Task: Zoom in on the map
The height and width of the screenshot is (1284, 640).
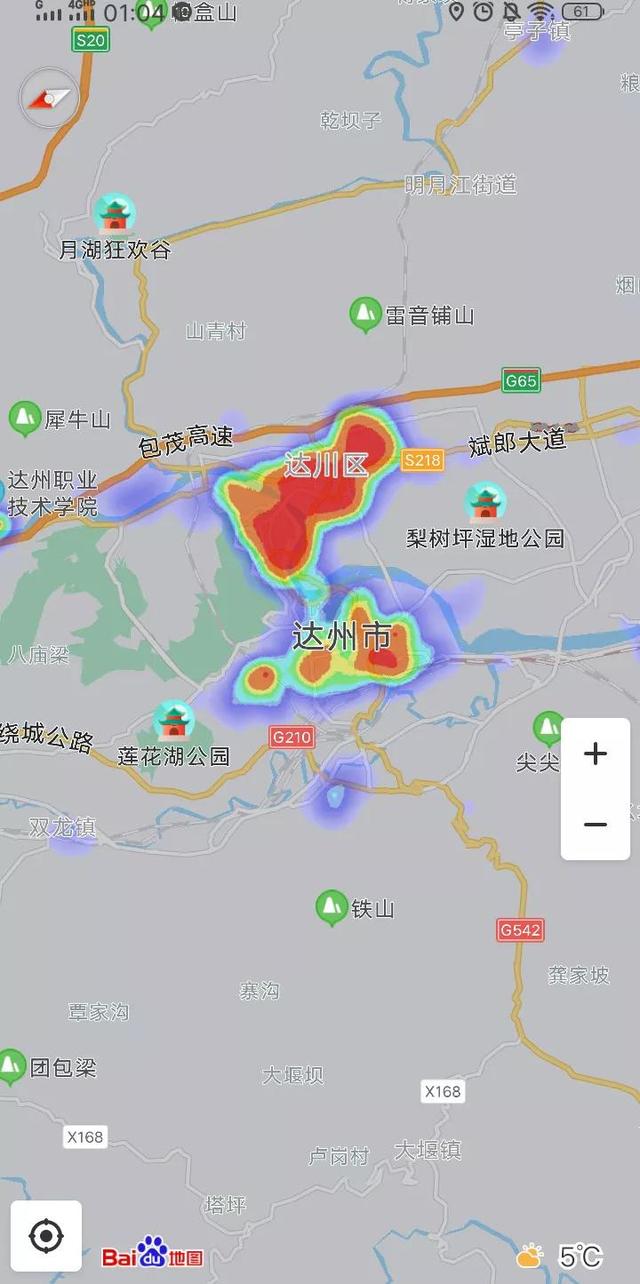Action: click(x=595, y=754)
